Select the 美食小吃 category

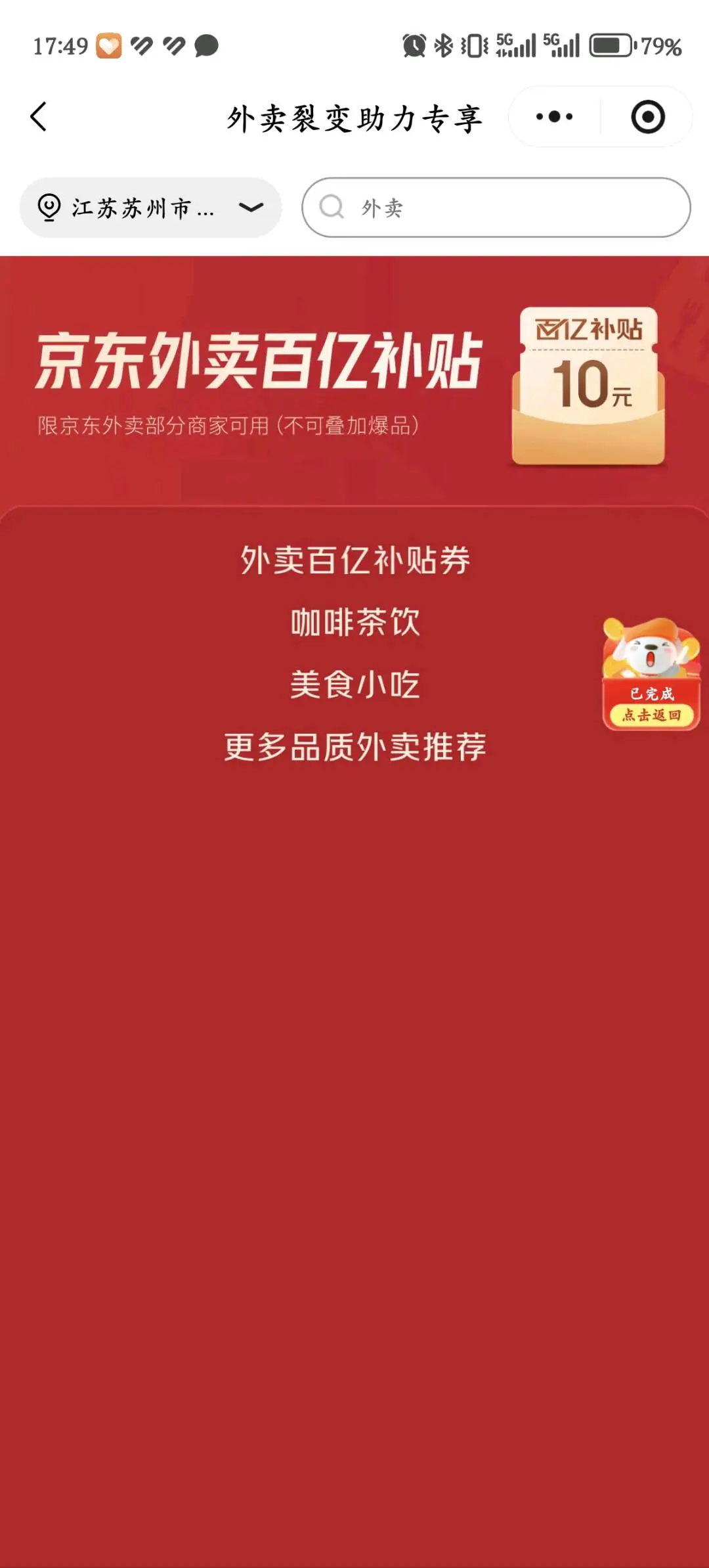coord(354,684)
